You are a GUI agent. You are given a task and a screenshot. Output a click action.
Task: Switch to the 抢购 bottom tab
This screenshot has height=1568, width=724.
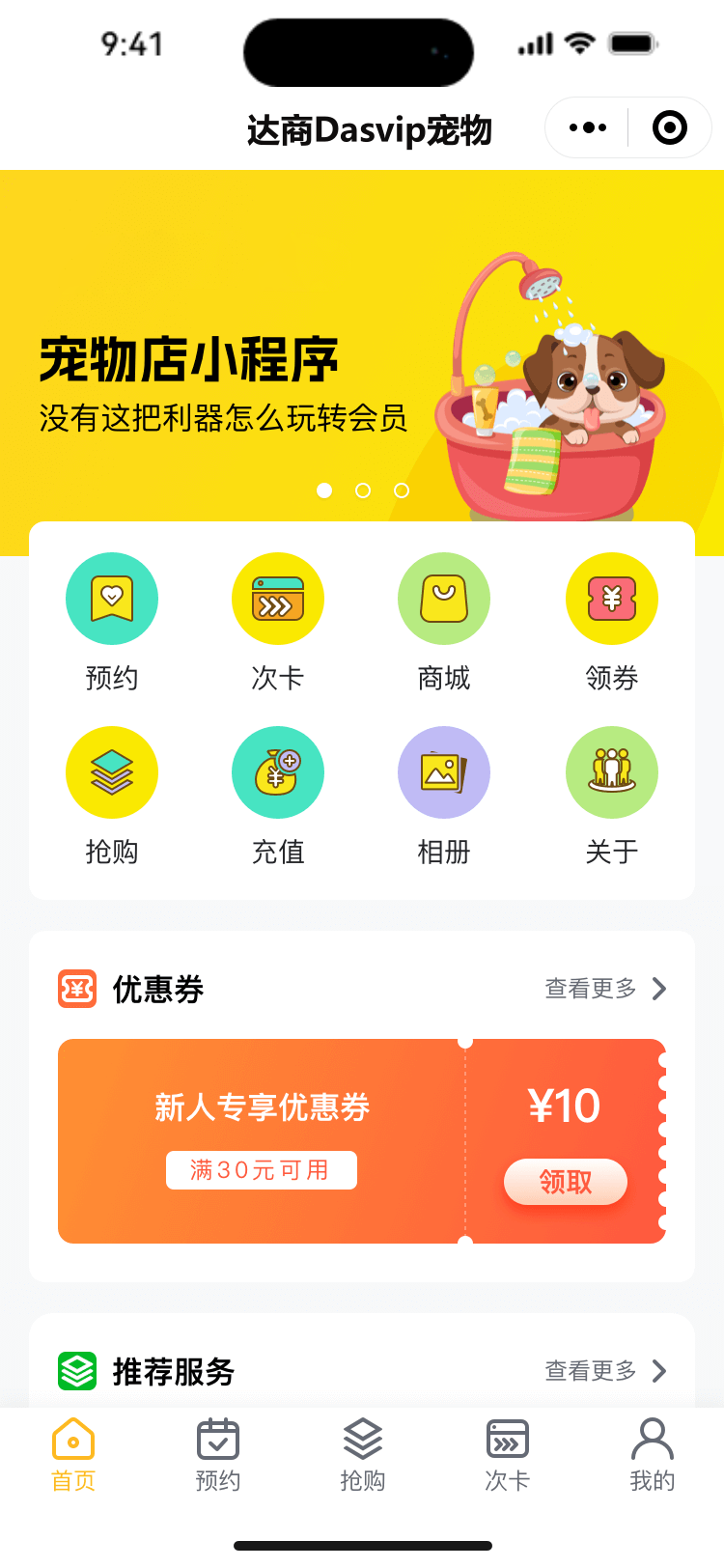point(363,1455)
